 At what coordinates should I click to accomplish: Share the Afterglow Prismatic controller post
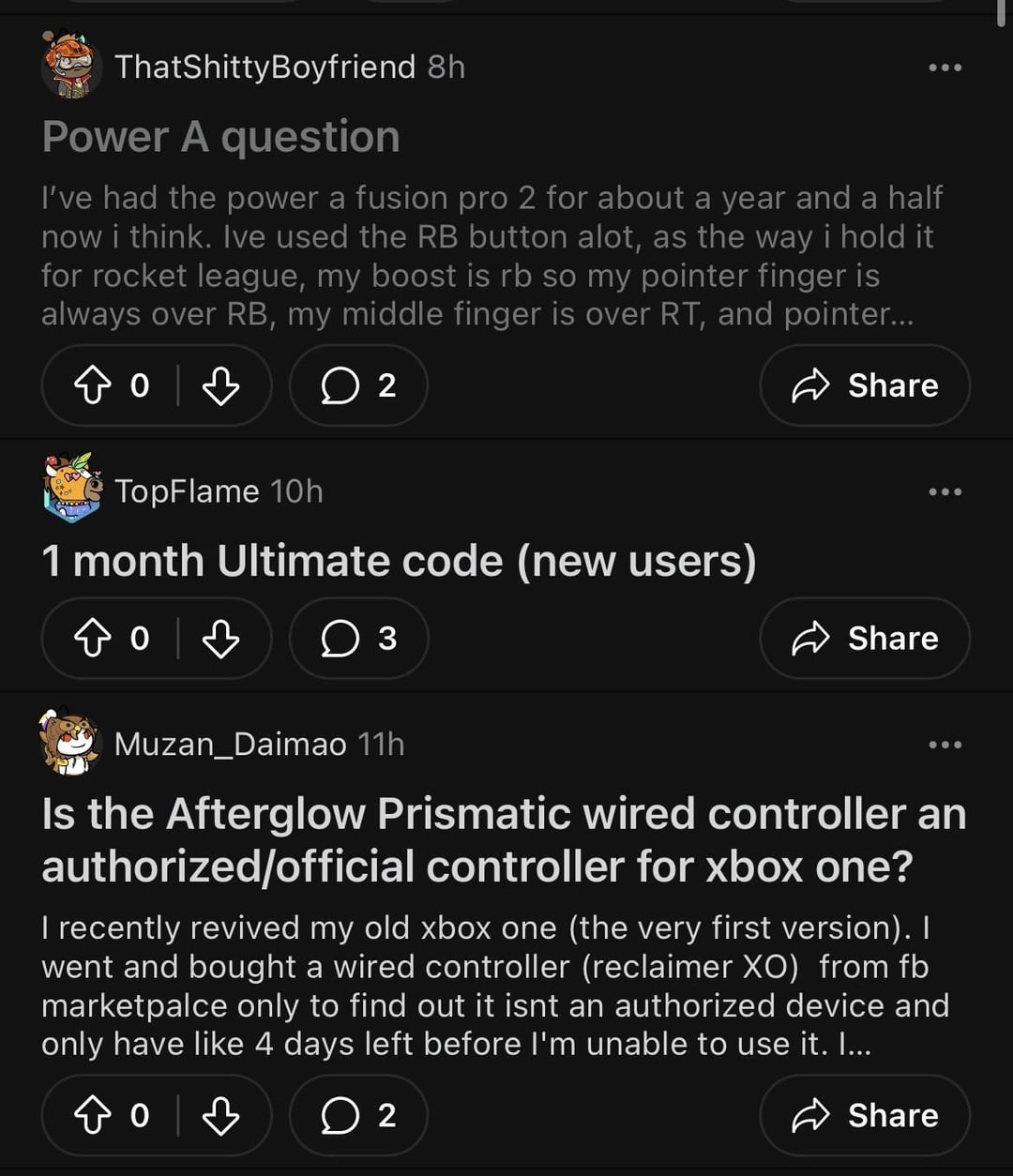865,1115
